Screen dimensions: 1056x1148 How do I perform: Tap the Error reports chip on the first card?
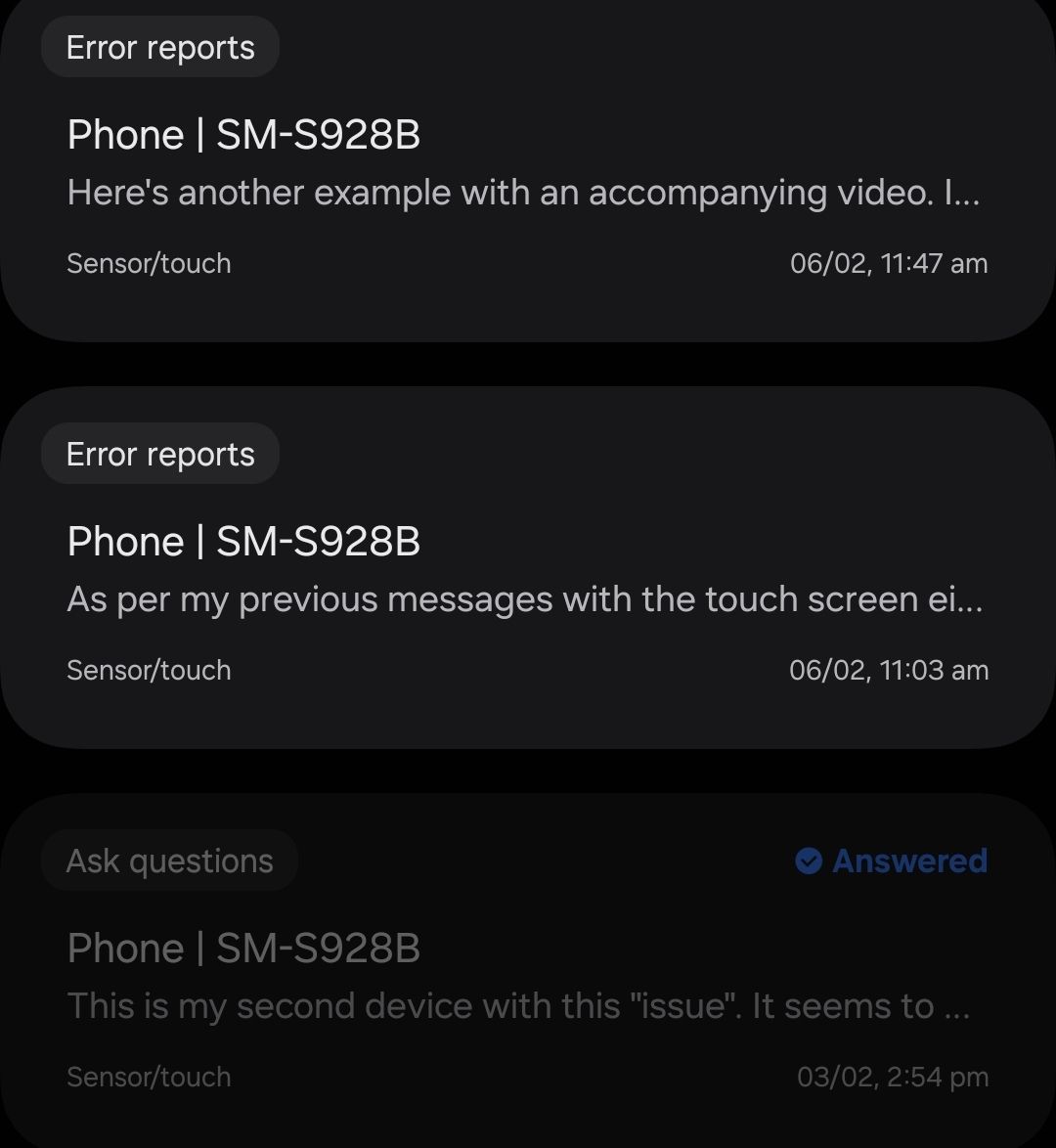(159, 46)
